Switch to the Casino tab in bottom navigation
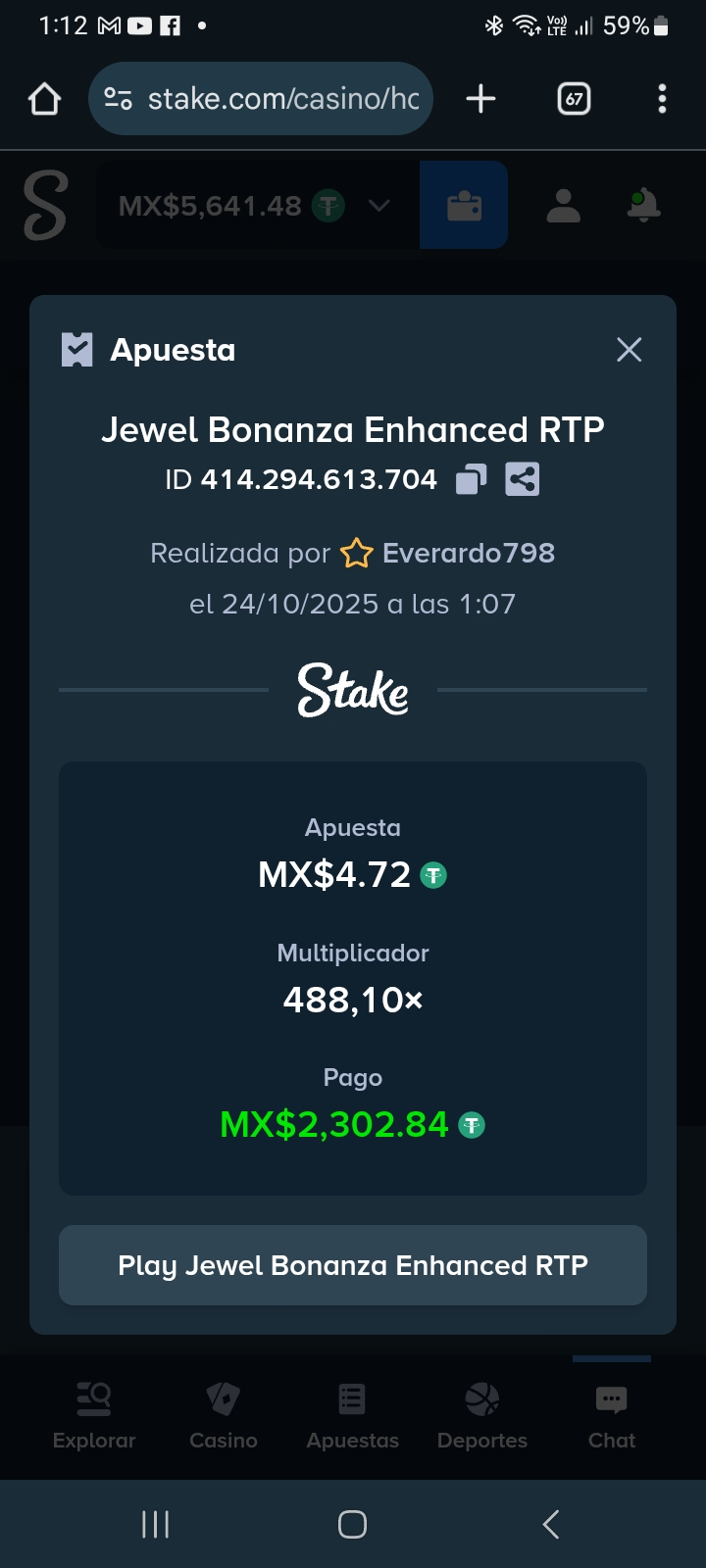This screenshot has width=706, height=1568. 223,1416
